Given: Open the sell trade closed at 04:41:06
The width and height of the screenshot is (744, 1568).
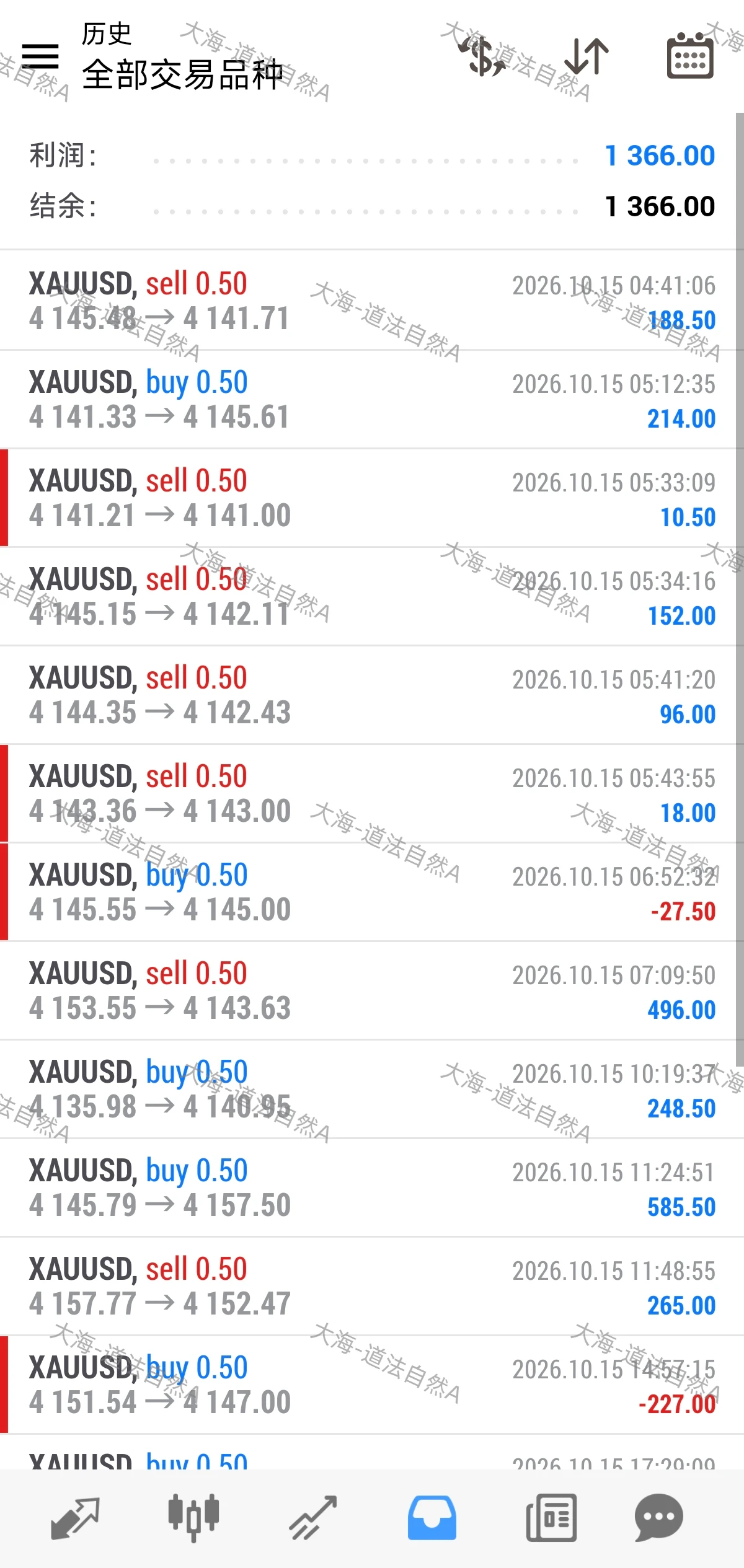Looking at the screenshot, I should [x=372, y=301].
